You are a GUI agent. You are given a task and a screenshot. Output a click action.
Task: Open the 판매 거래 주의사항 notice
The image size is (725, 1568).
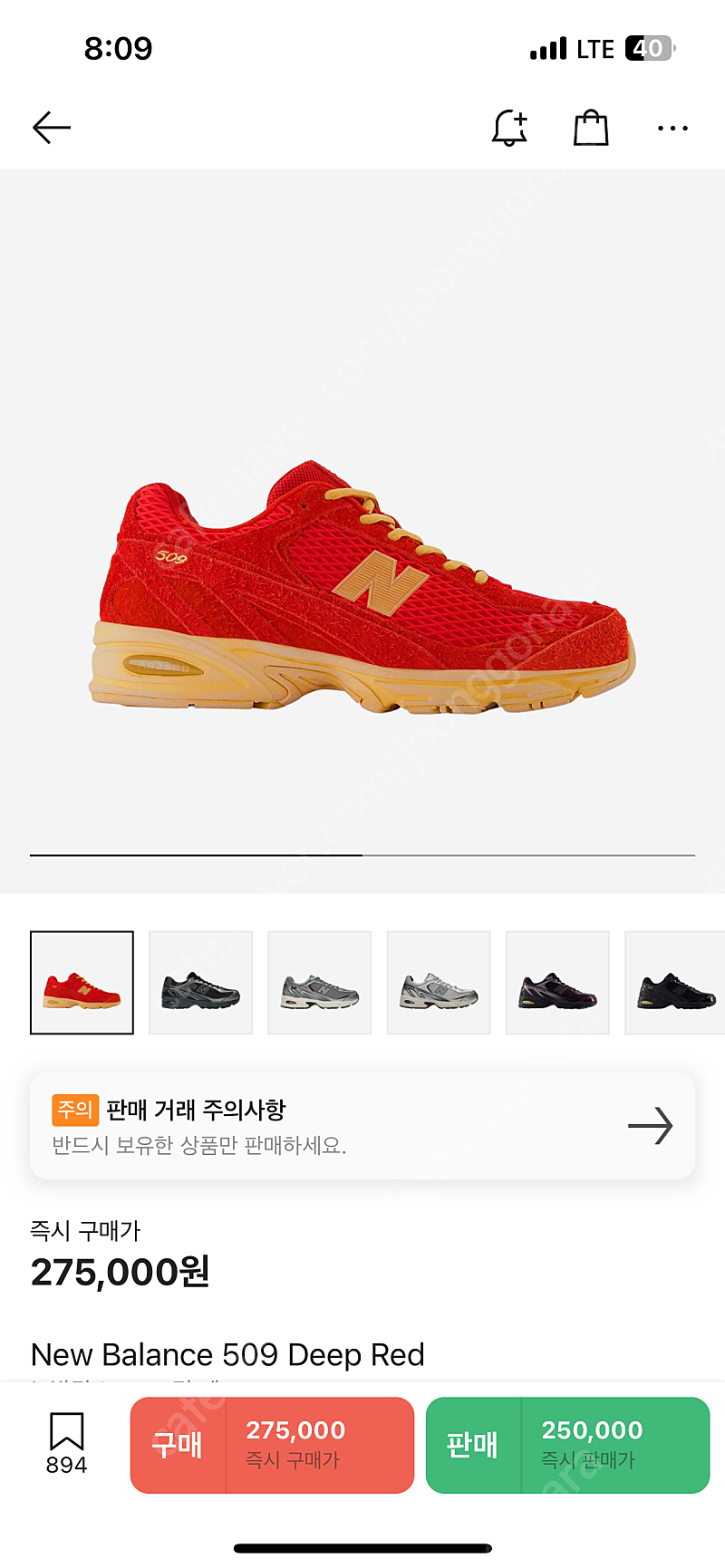tap(362, 1126)
